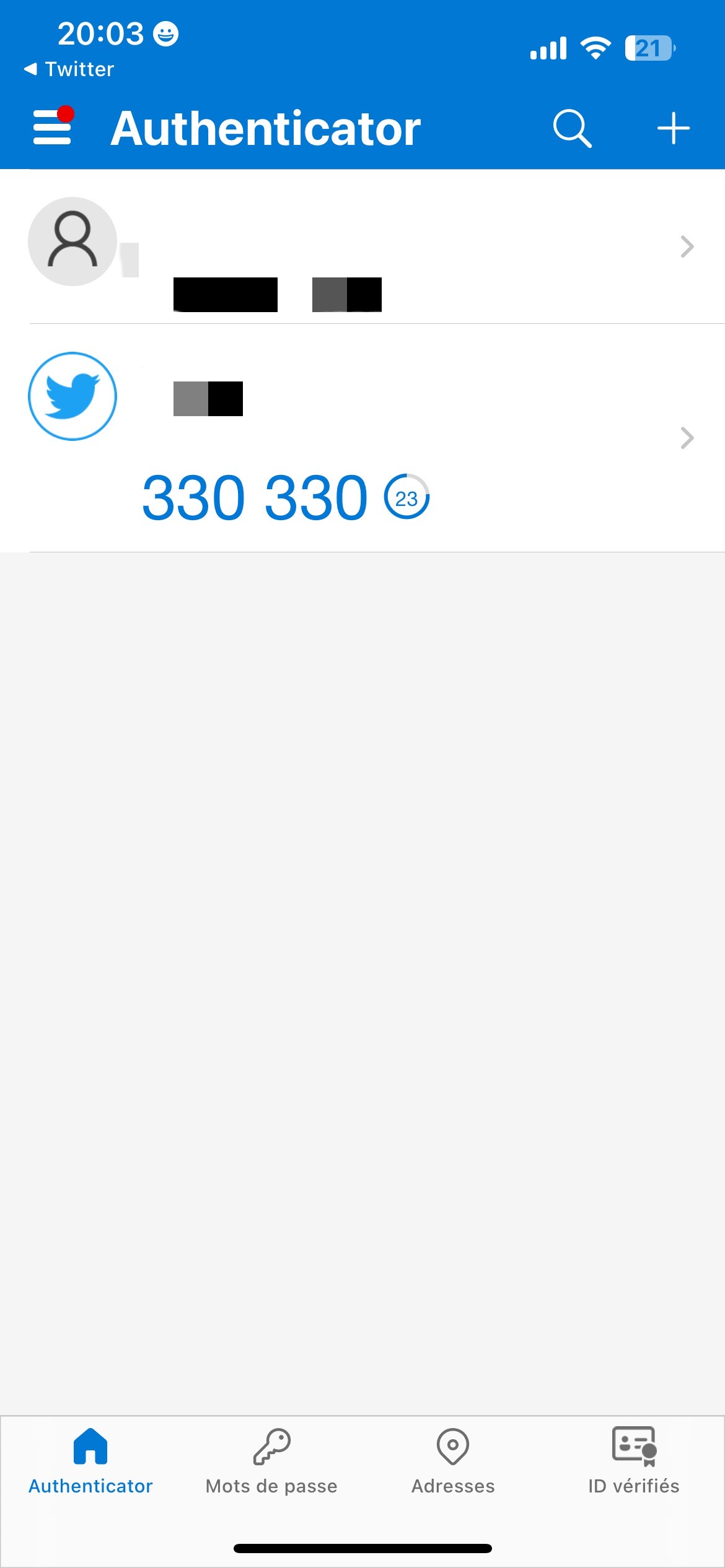Viewport: 725px width, 1568px height.
Task: Open the ID vérifiés tab
Action: [633, 1460]
